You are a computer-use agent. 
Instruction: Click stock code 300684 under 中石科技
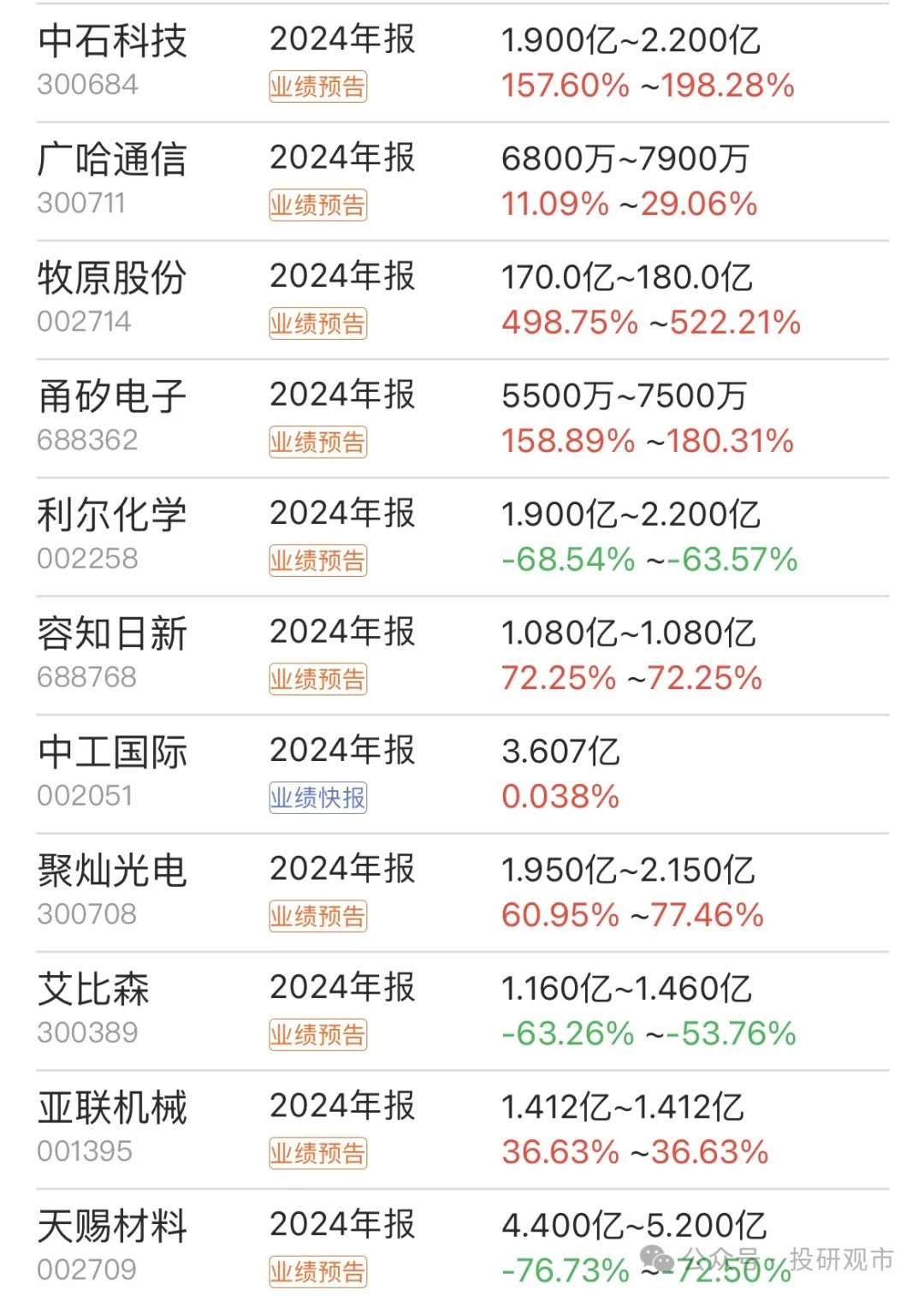pos(86,84)
